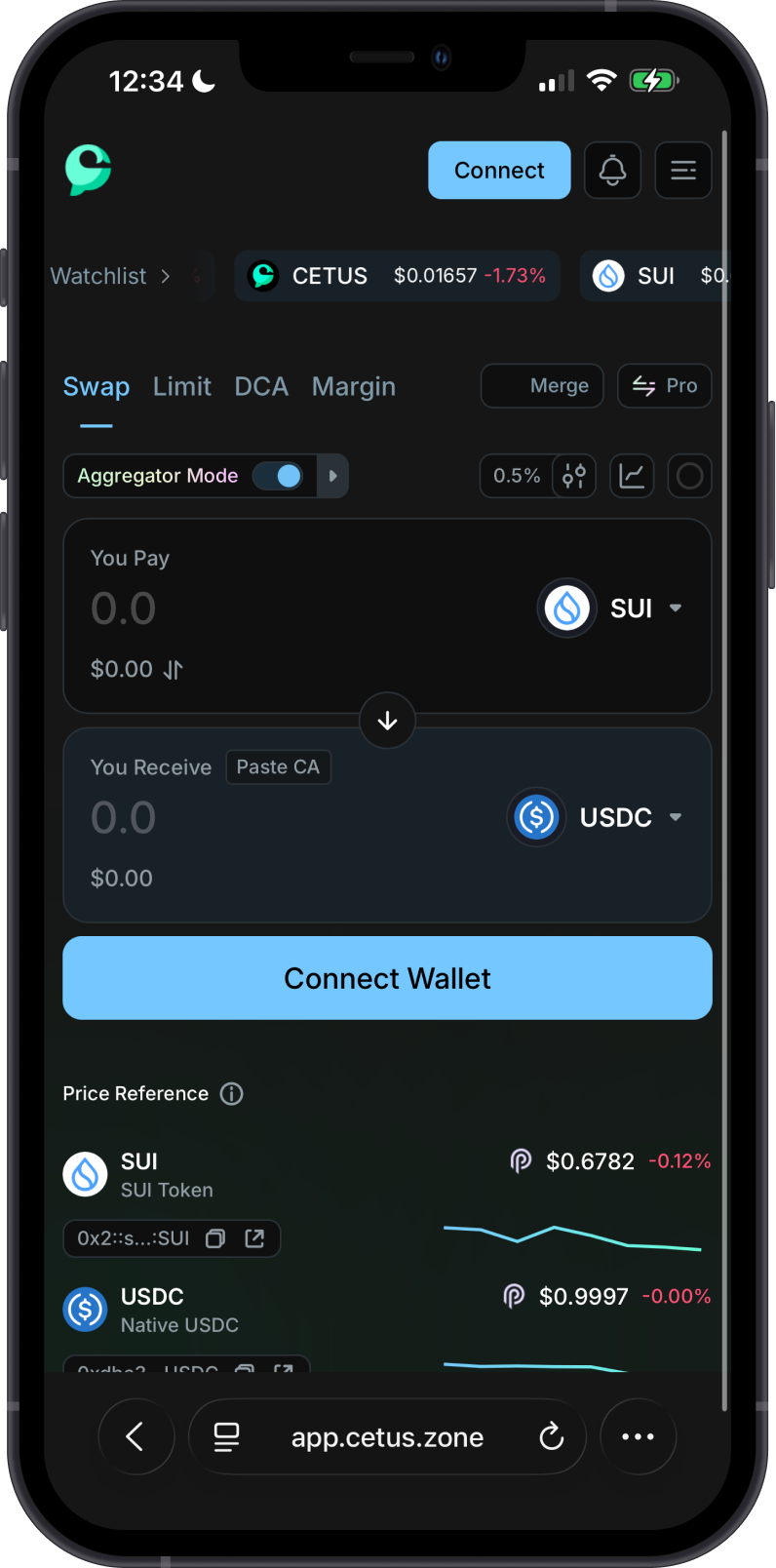The width and height of the screenshot is (776, 1568).
Task: Open the Watchlist
Action: (110, 276)
